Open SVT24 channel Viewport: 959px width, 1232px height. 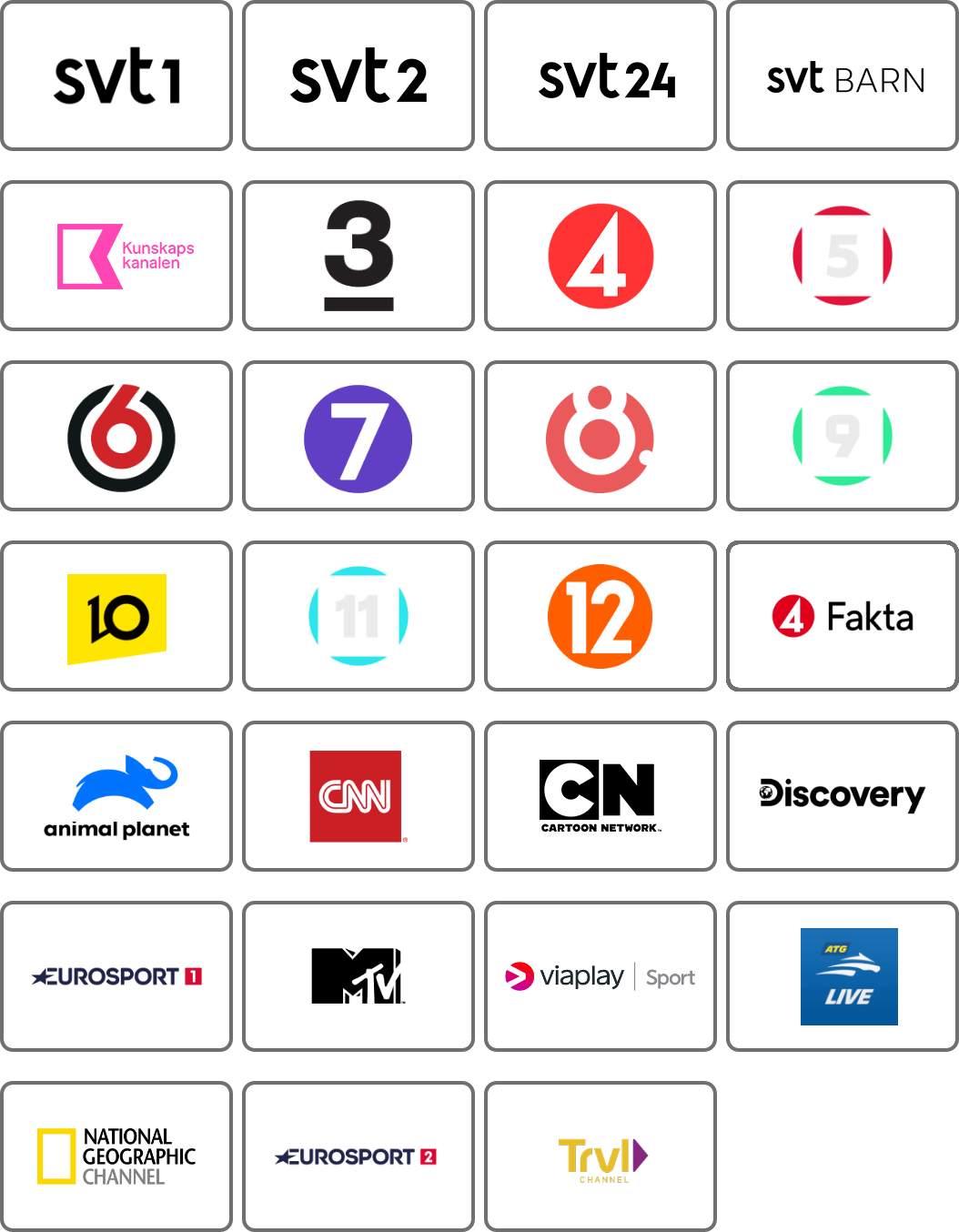pyautogui.click(x=601, y=76)
